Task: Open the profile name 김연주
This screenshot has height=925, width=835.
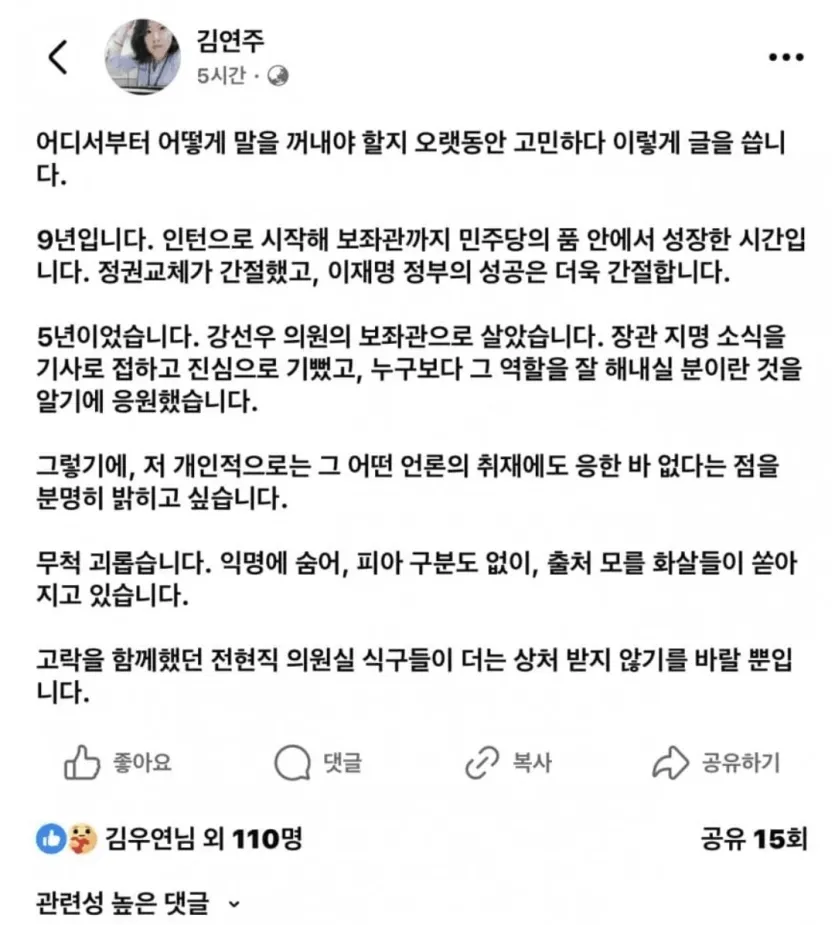Action: point(232,42)
